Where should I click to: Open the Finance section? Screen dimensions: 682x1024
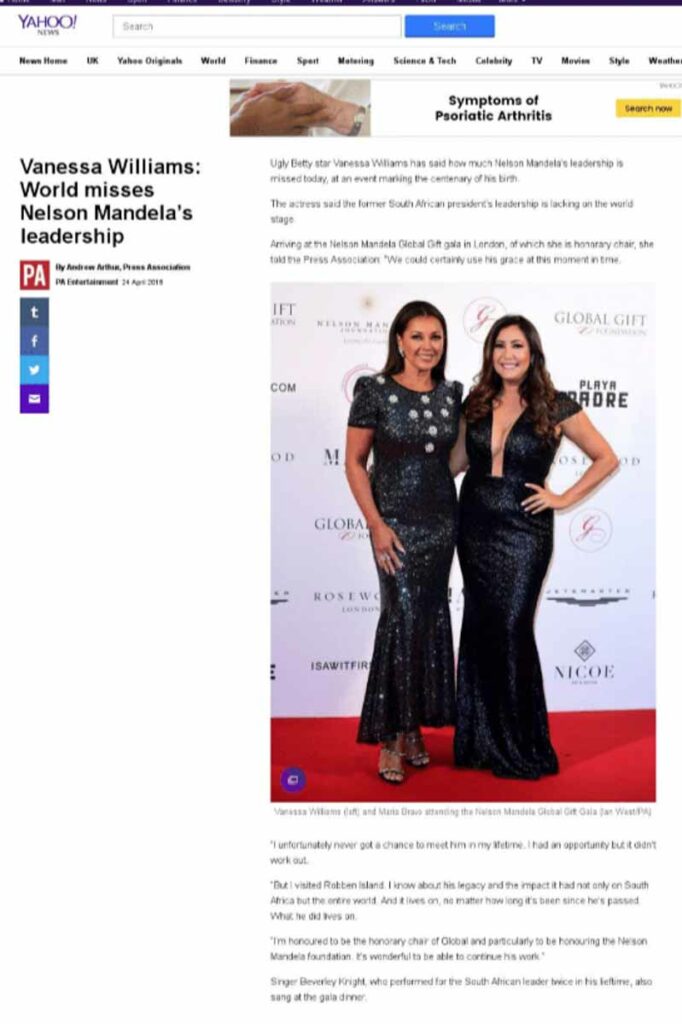[261, 61]
